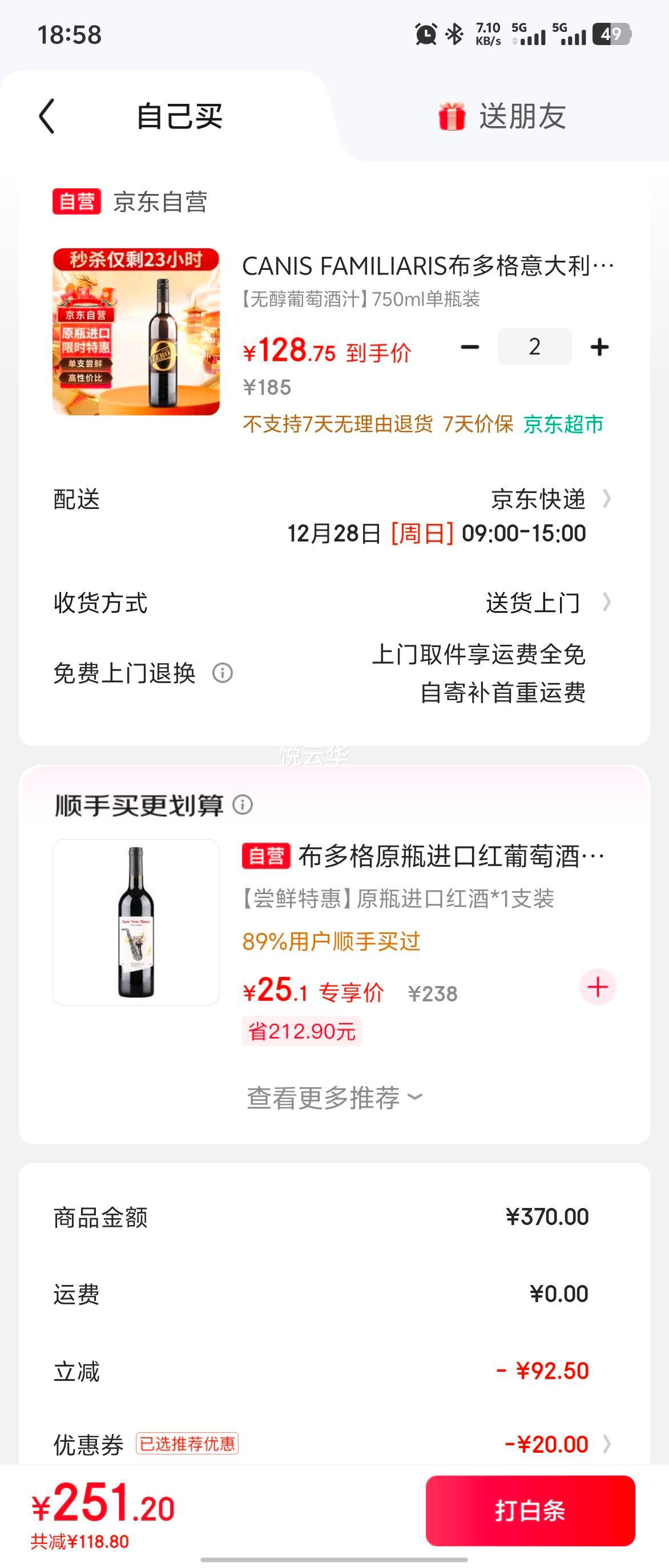The height and width of the screenshot is (1568, 669).
Task: View info about 免费上门退换
Action: [x=223, y=673]
